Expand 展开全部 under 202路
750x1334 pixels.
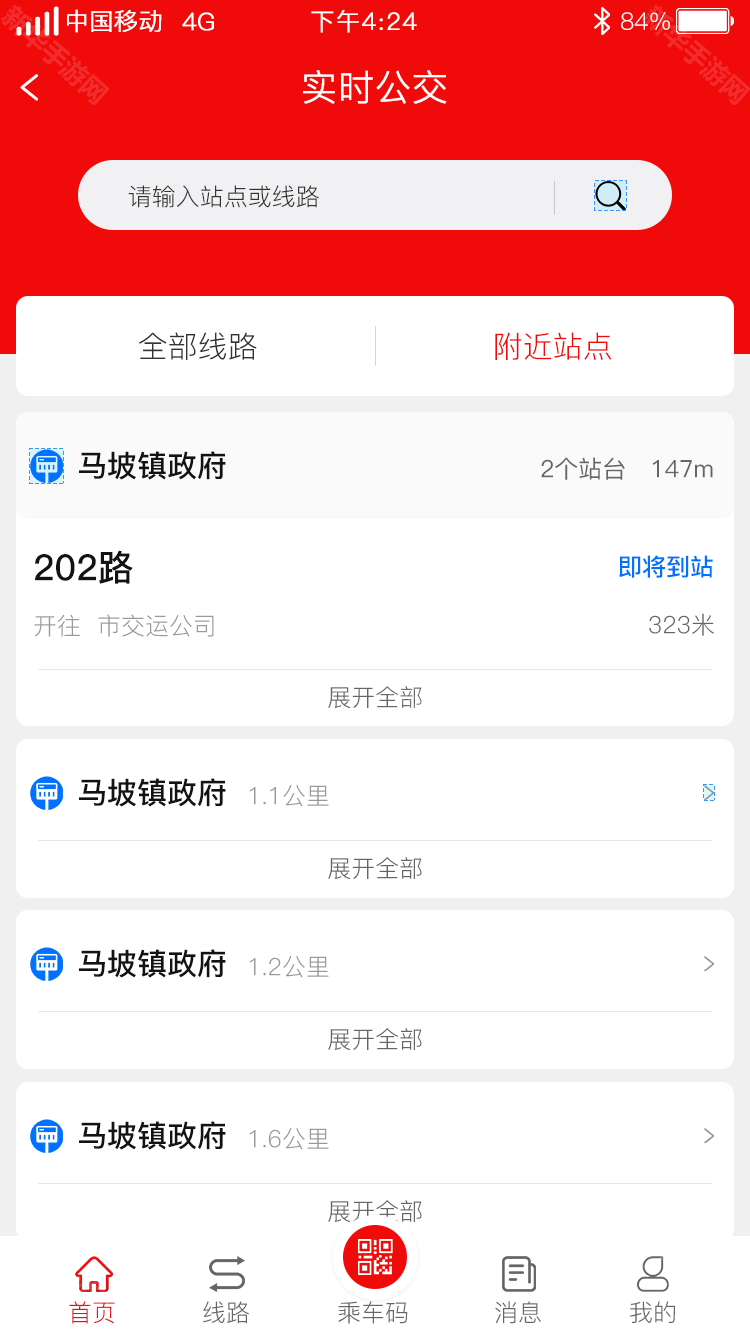[375, 697]
